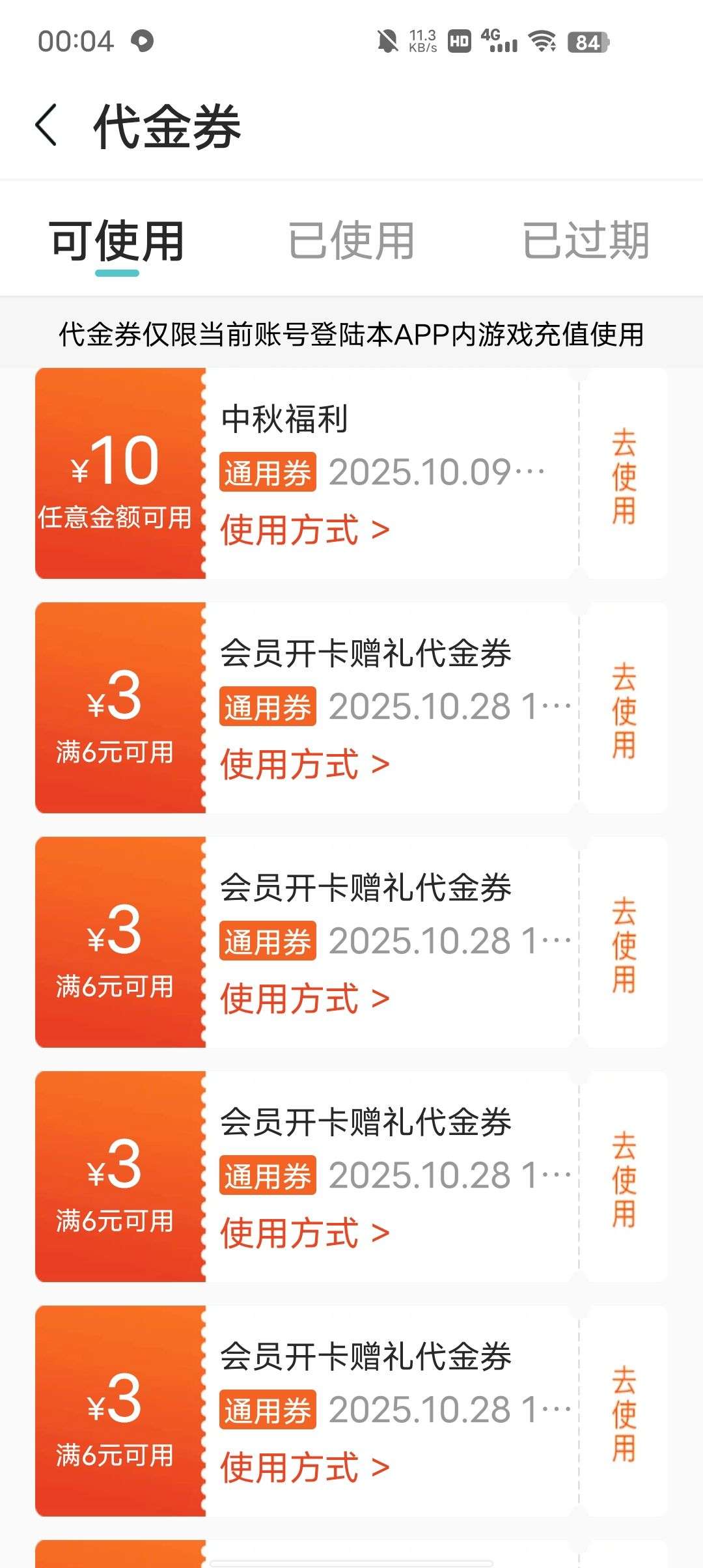Go back from the 代金券 page
Viewport: 703px width, 1568px height.
pyautogui.click(x=47, y=125)
